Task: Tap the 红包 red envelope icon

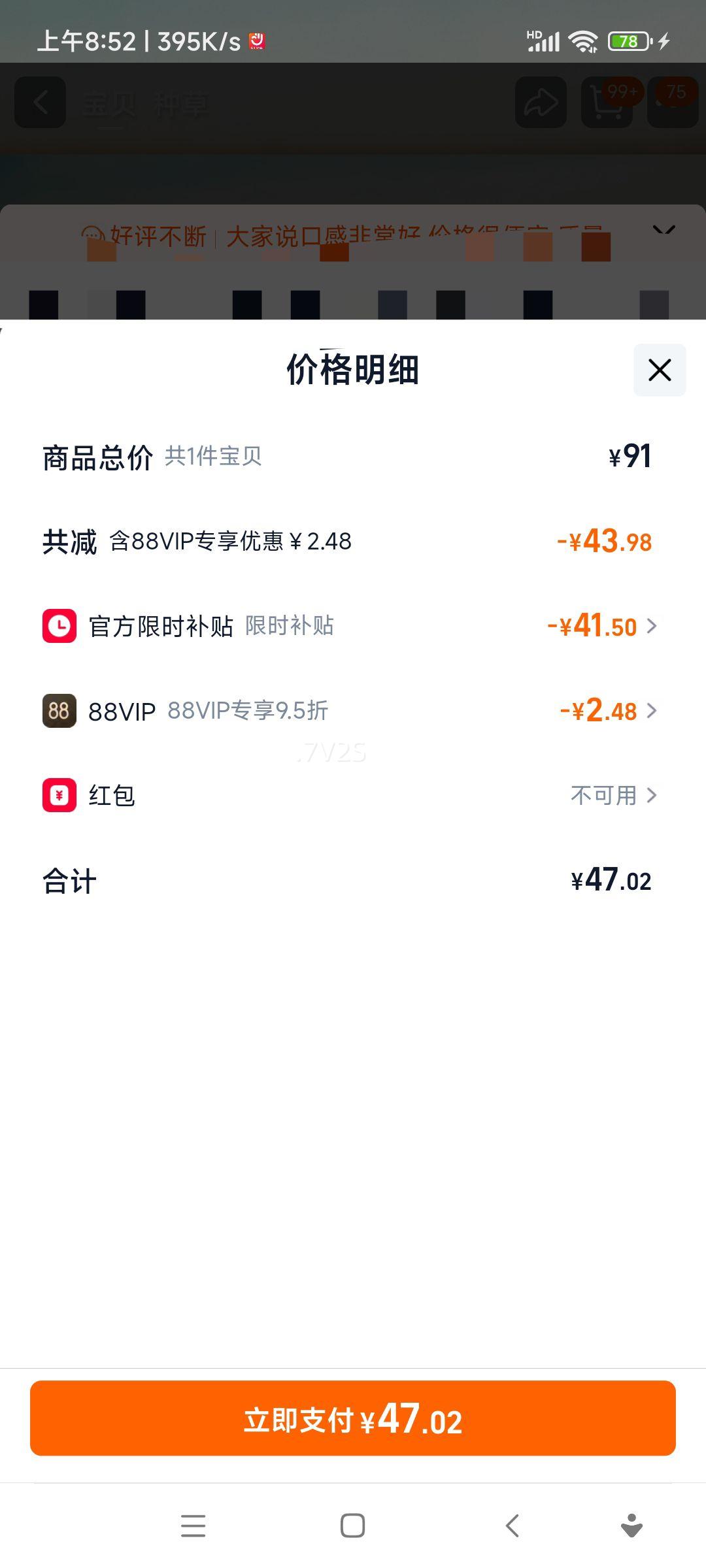Action: (x=59, y=796)
